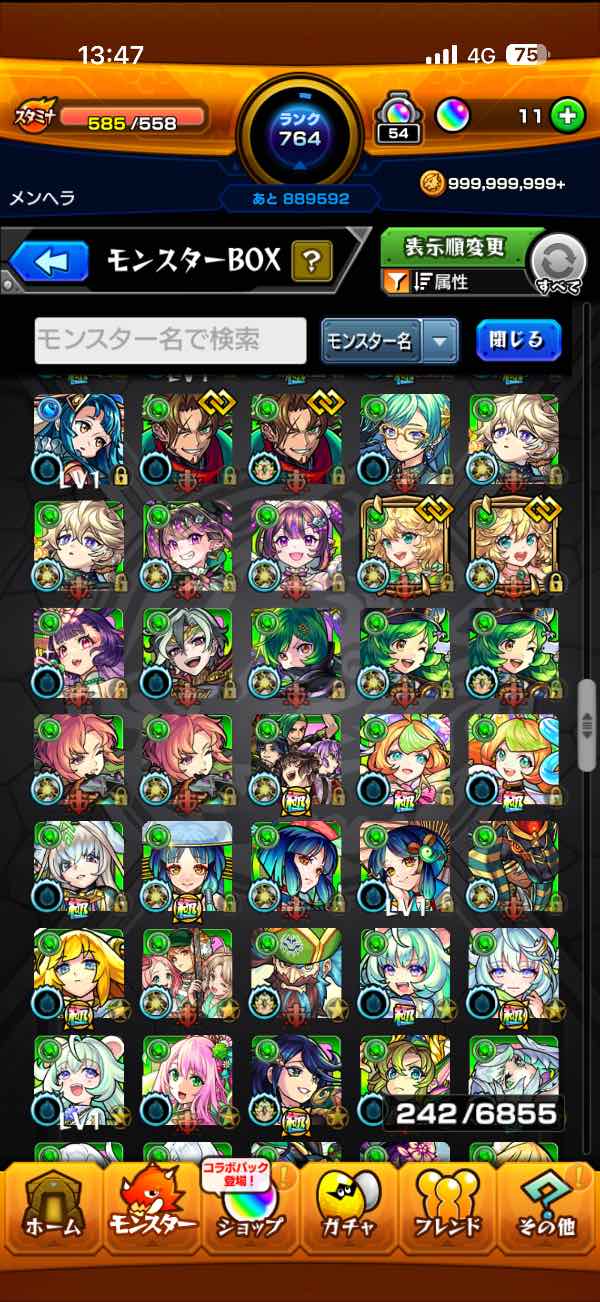
Task: Add orbs with the green plus button
Action: tap(568, 116)
